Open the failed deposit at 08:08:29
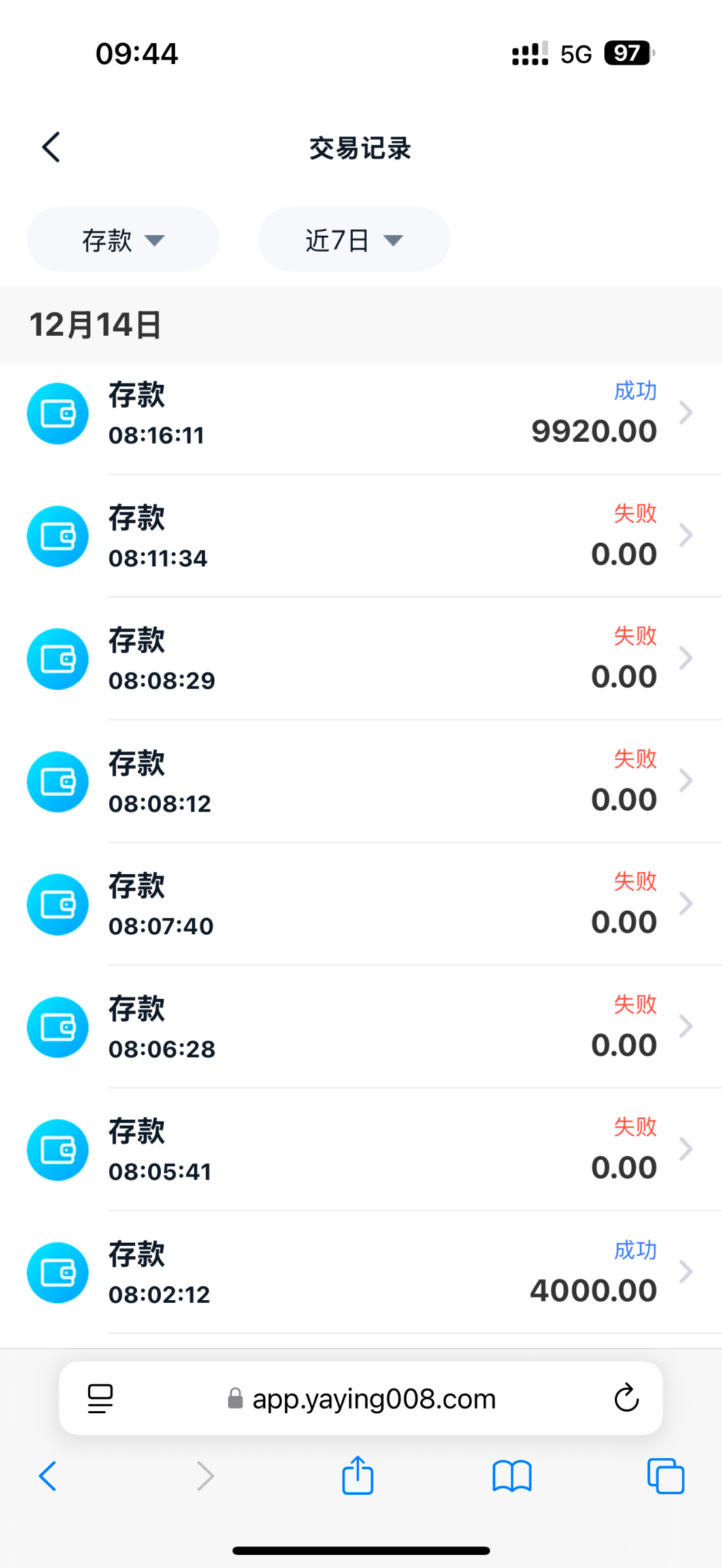 pyautogui.click(x=361, y=659)
